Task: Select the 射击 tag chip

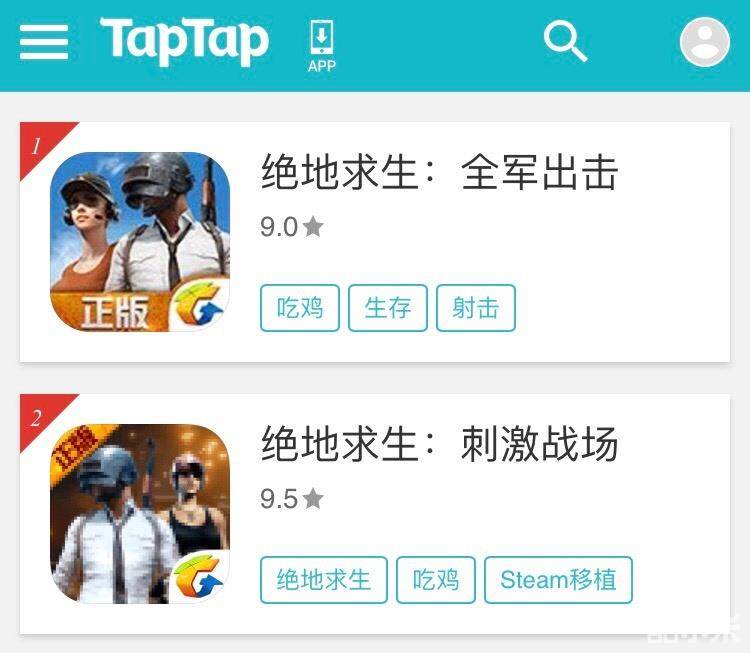Action: [x=475, y=308]
